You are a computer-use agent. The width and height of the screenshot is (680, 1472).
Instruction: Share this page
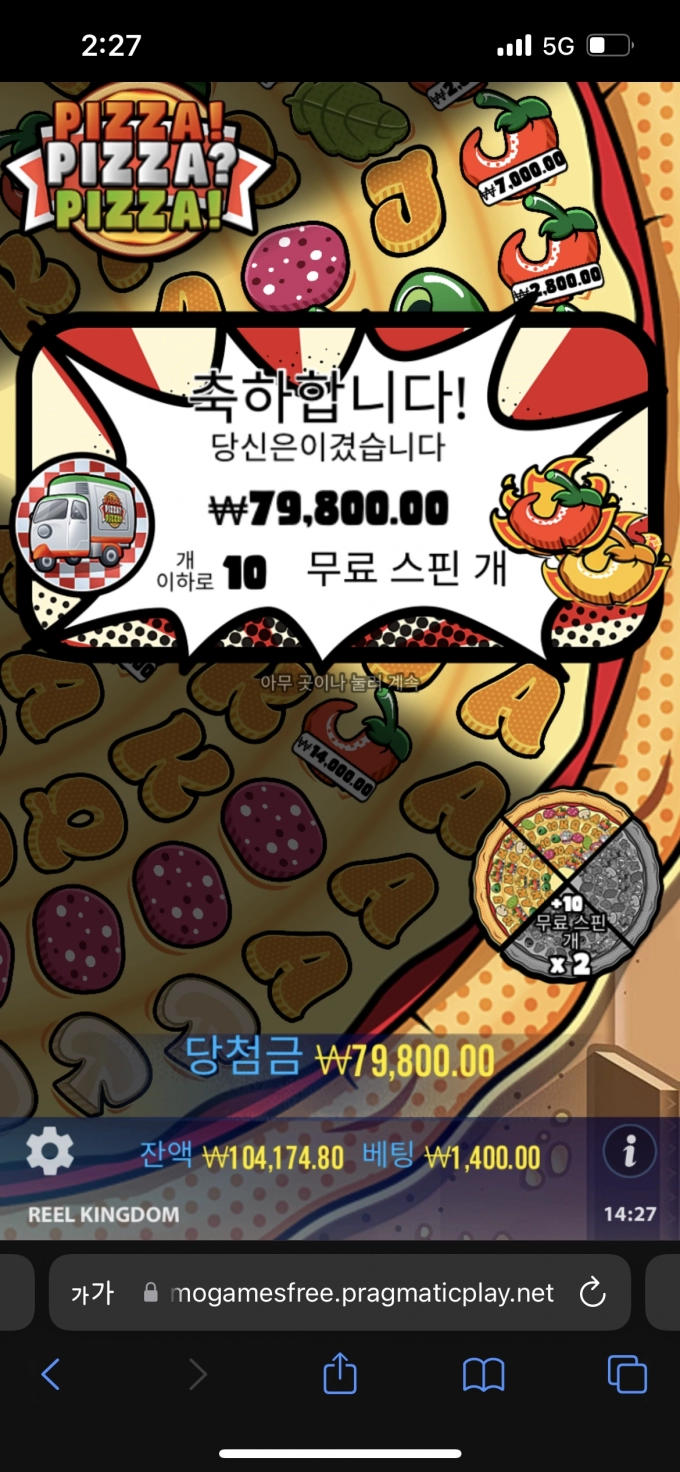tap(340, 1374)
